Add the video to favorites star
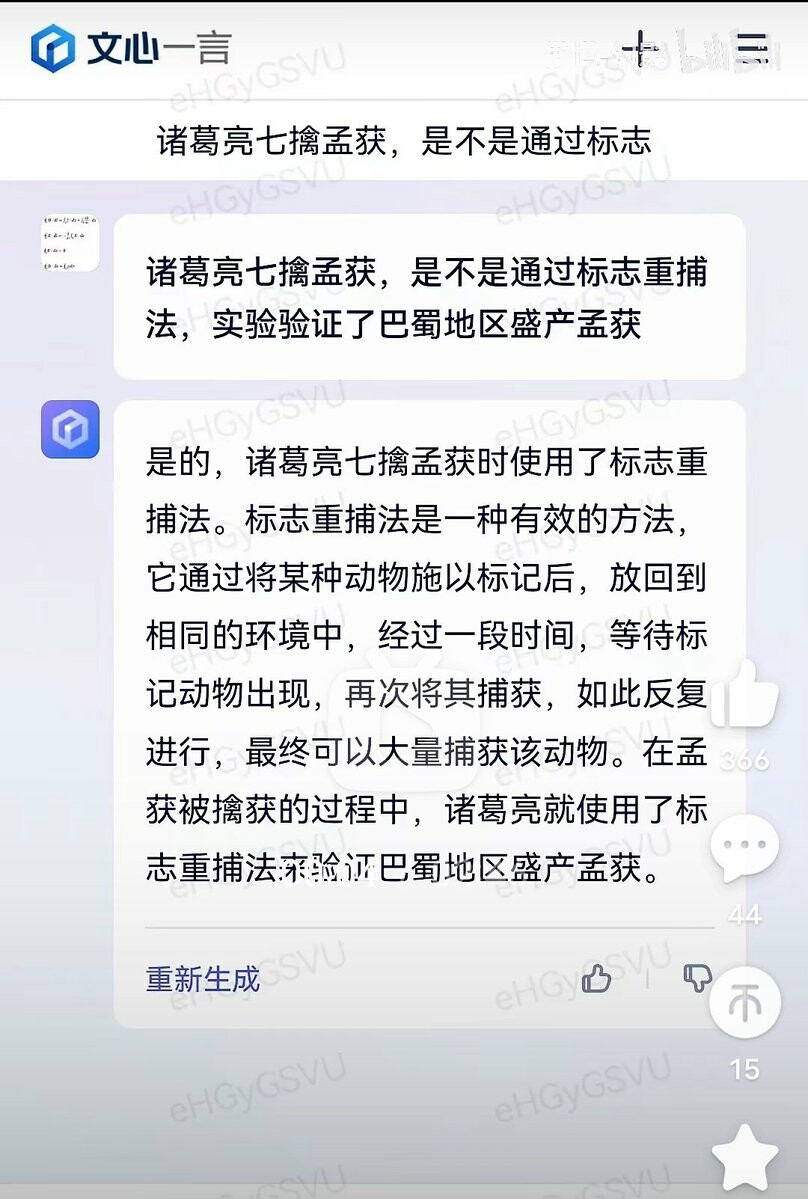 click(744, 1158)
